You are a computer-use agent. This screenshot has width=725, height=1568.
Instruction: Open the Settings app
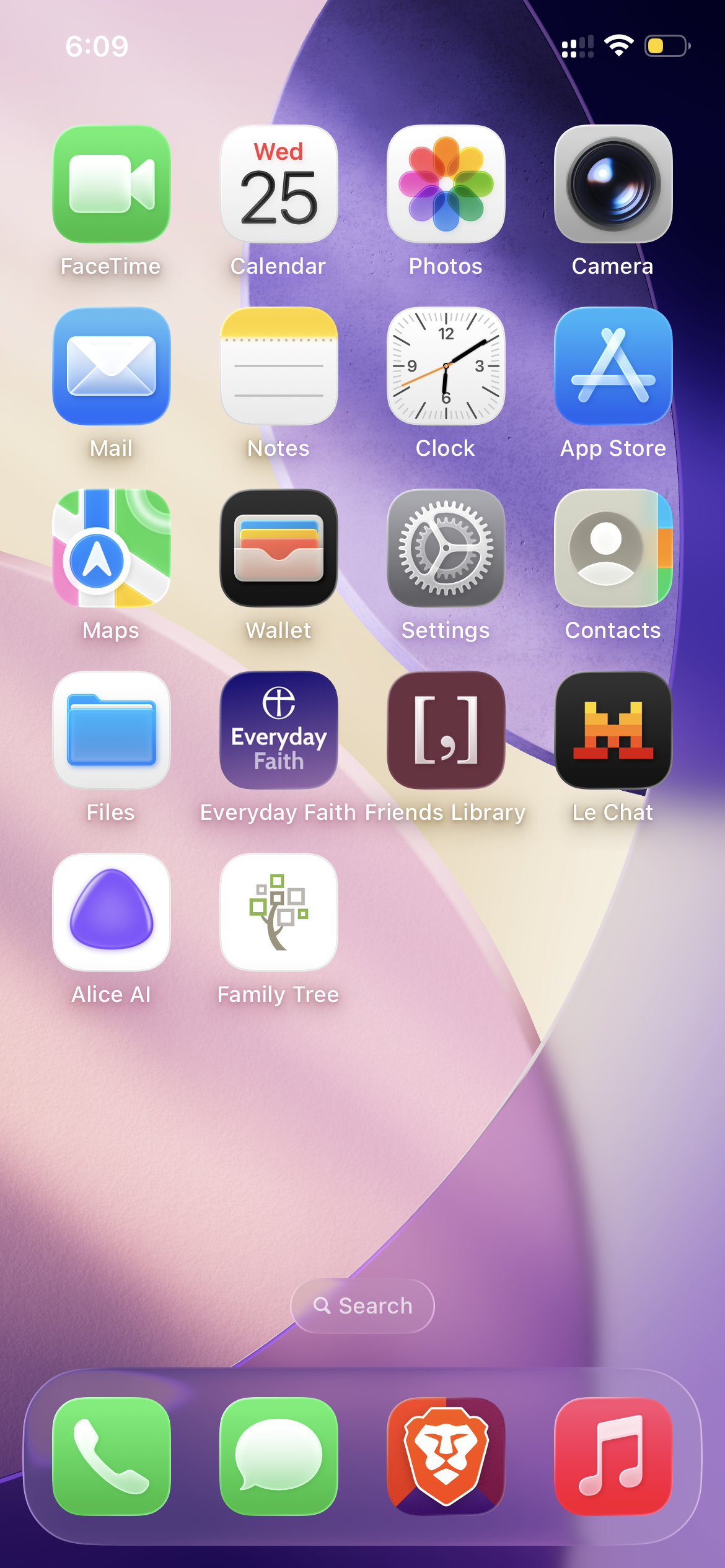(446, 548)
